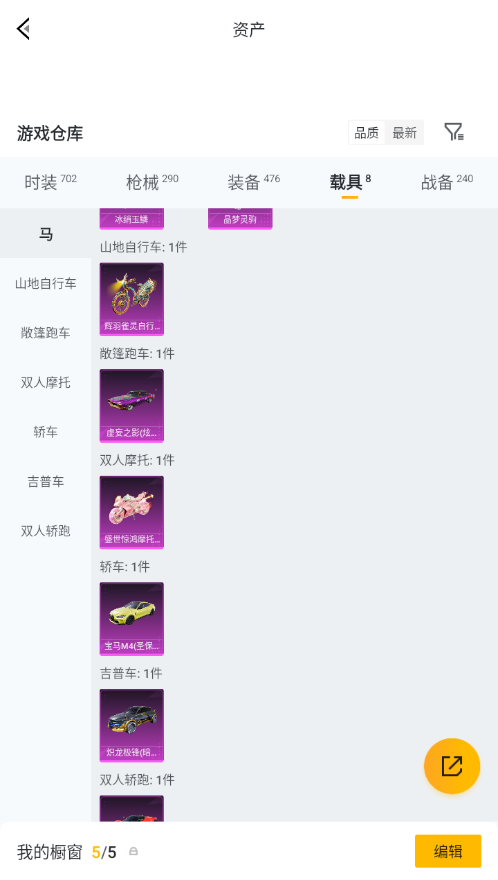Screen dimensions: 498x880
Task: Select 敞篷跑车 in the side list
Action: pyautogui.click(x=45, y=333)
